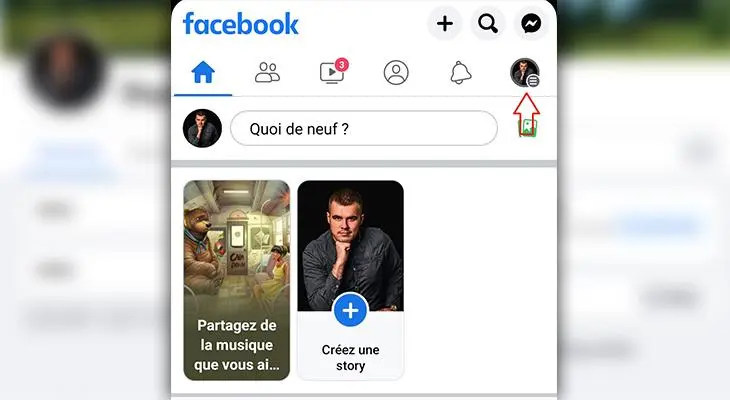Open Messenger chats
730x400 pixels.
531,23
